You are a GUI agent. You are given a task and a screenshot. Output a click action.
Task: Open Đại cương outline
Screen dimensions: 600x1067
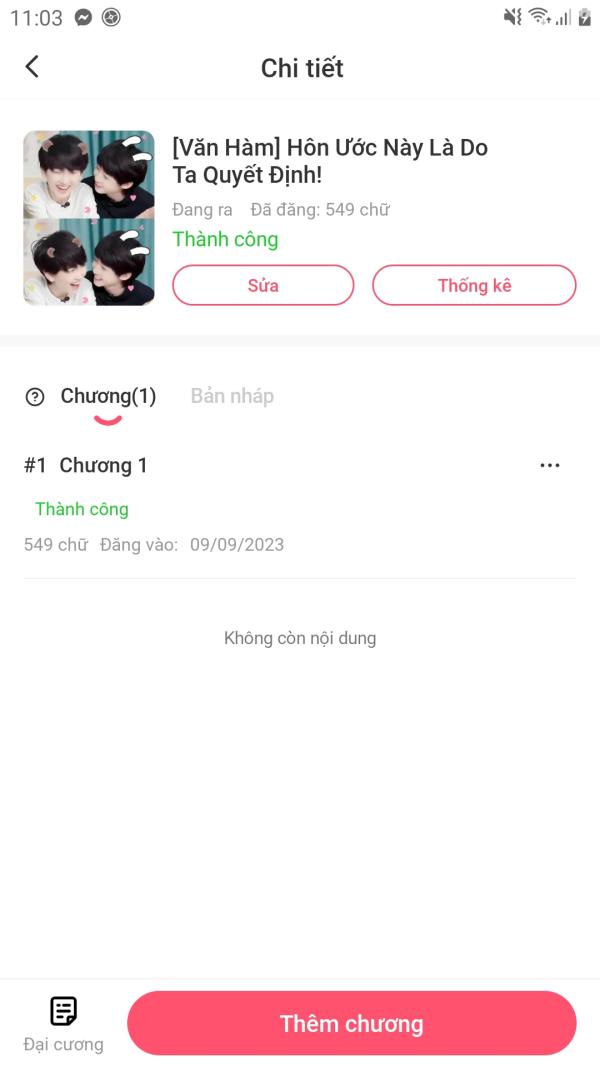point(63,1023)
